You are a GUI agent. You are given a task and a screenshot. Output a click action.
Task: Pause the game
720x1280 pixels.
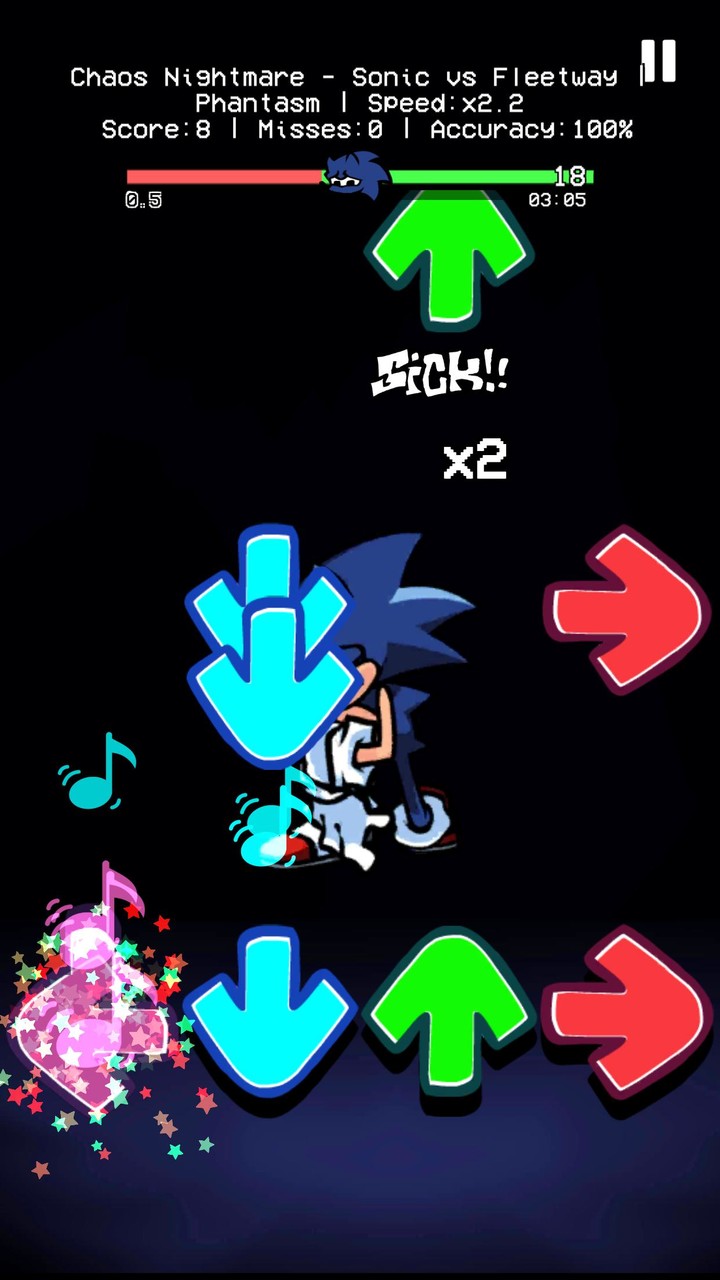tap(658, 62)
